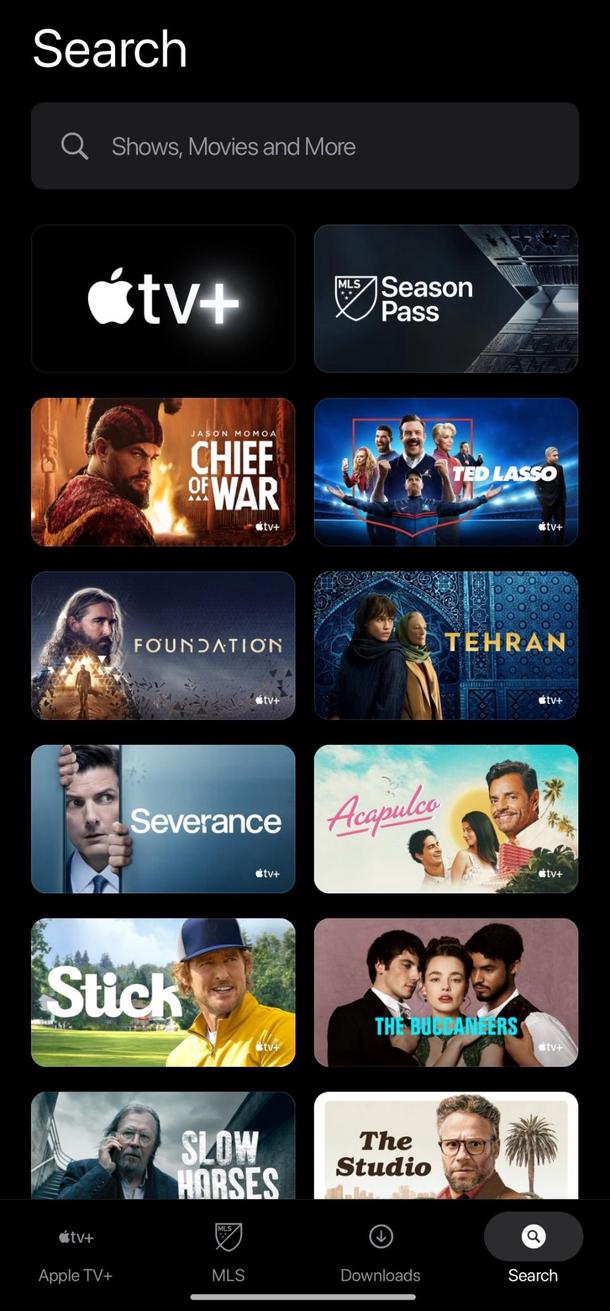This screenshot has height=1311, width=610.
Task: Open the Foundation show card
Action: click(163, 645)
